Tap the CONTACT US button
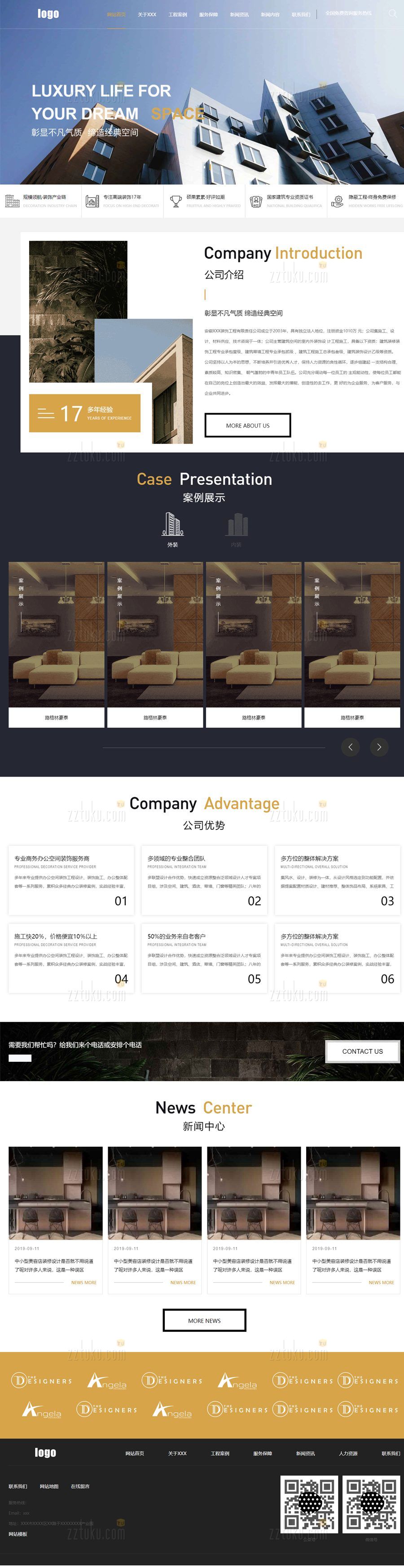This screenshot has width=404, height=1568. click(363, 1051)
